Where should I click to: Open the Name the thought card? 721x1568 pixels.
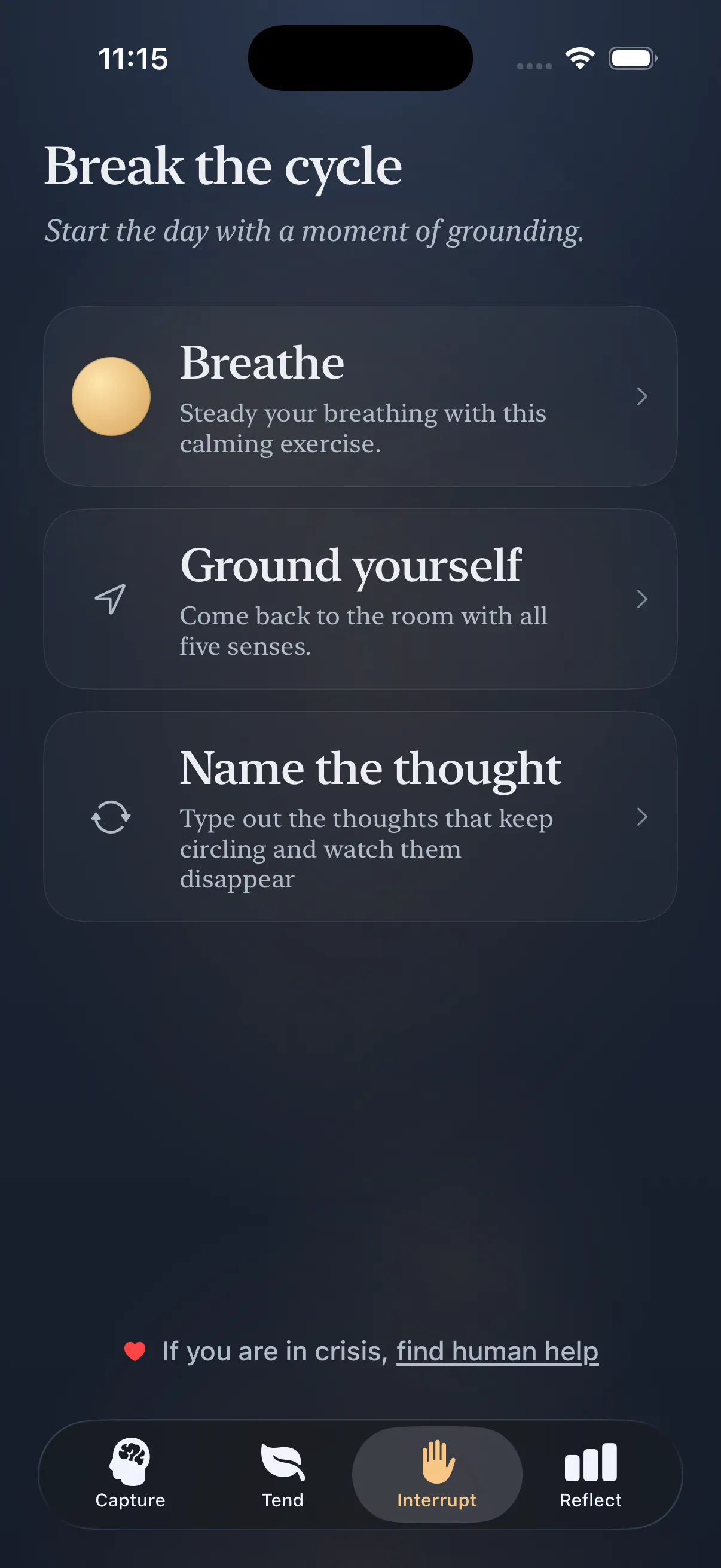coord(360,816)
